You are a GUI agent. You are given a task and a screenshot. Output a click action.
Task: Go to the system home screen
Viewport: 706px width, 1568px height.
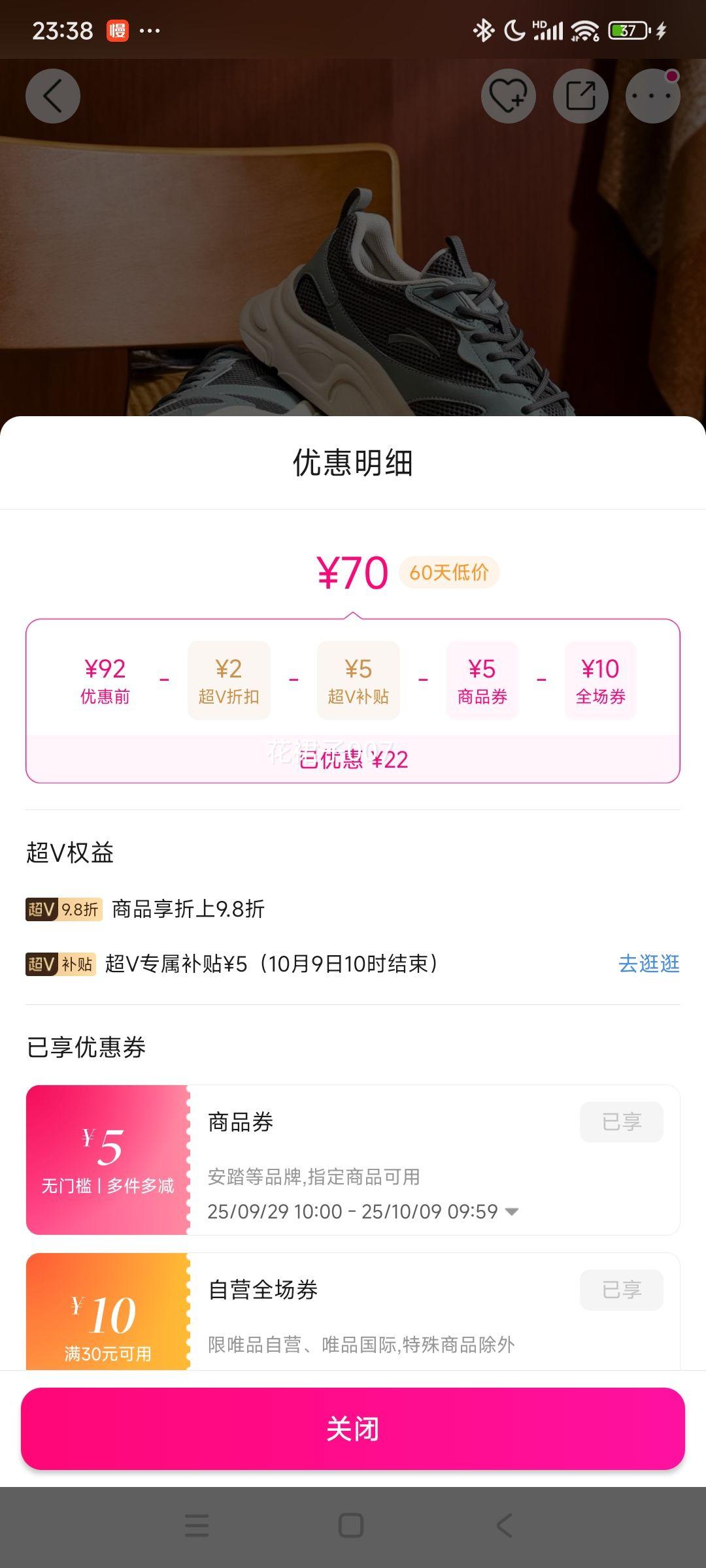[351, 1526]
